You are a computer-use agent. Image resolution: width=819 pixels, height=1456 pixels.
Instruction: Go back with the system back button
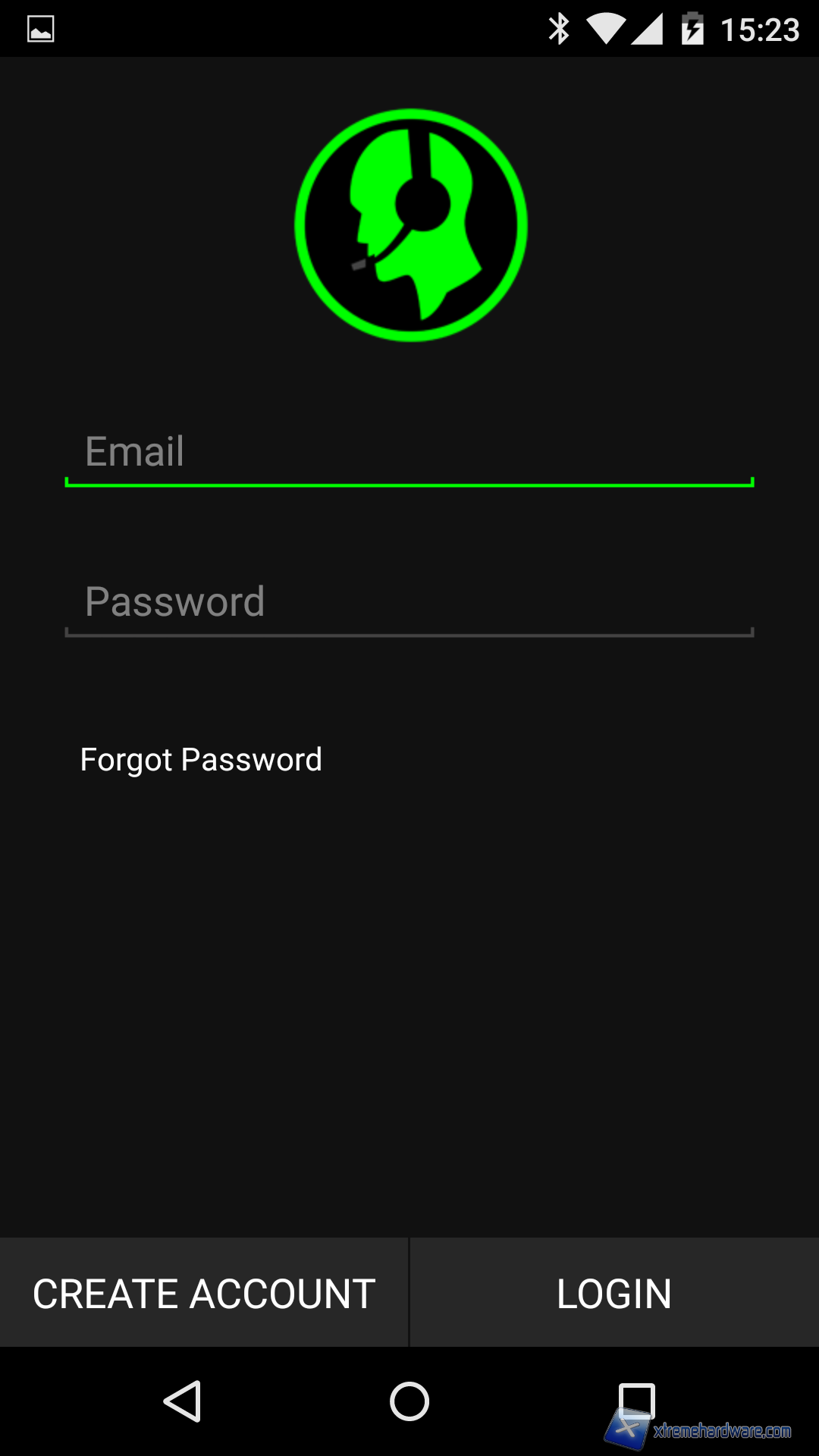point(183,1401)
